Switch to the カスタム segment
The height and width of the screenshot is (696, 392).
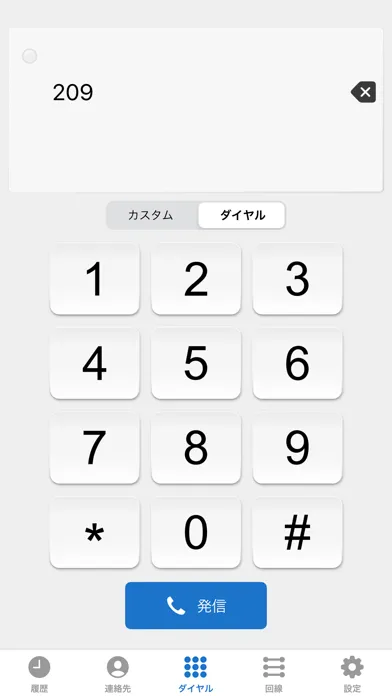point(151,215)
